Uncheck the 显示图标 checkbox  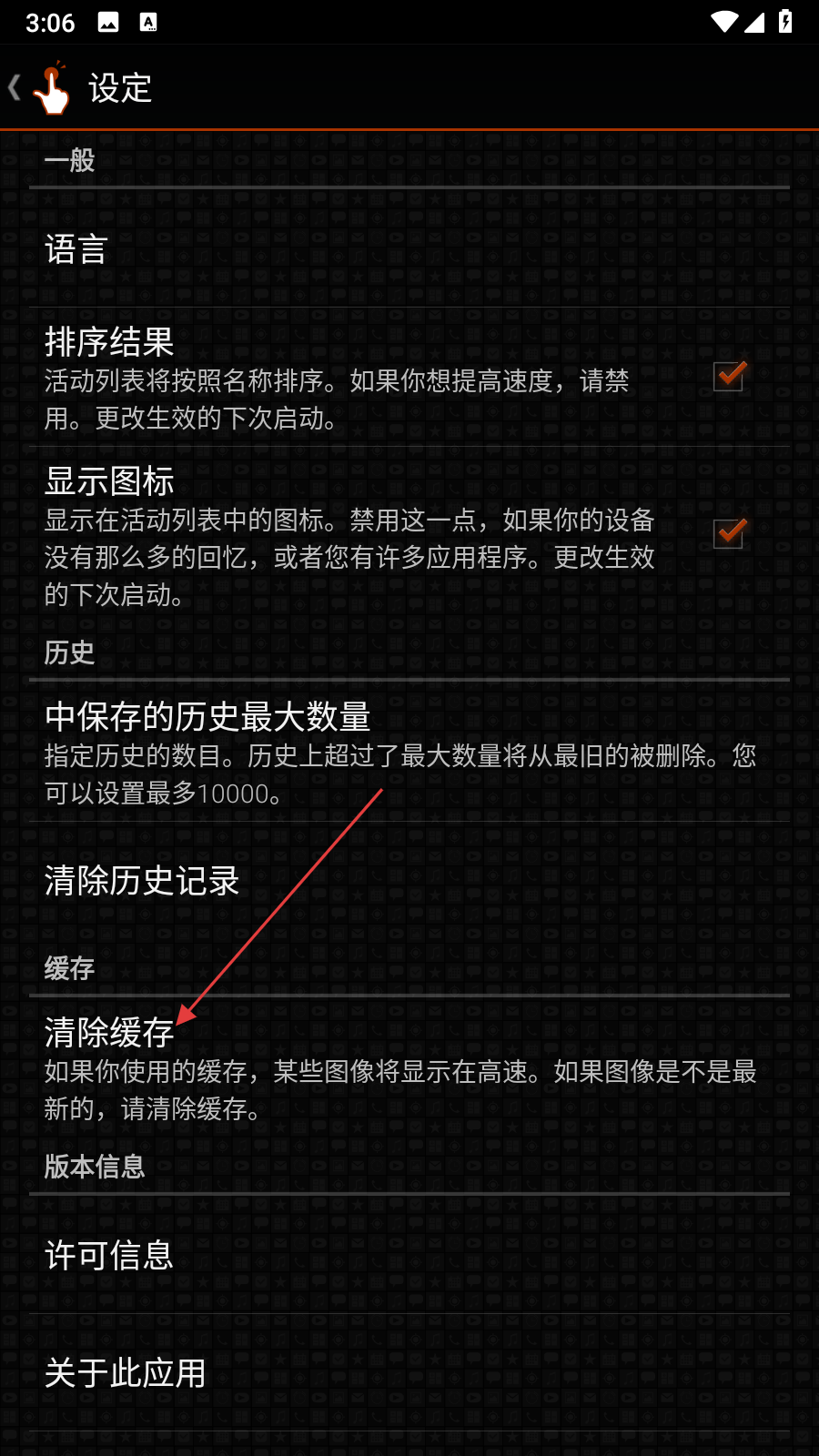(x=729, y=533)
